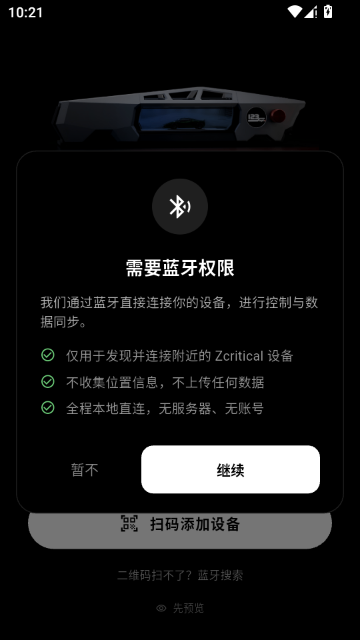
Task: Tap 扫码添加设备 to scan a device code
Action: click(180, 524)
